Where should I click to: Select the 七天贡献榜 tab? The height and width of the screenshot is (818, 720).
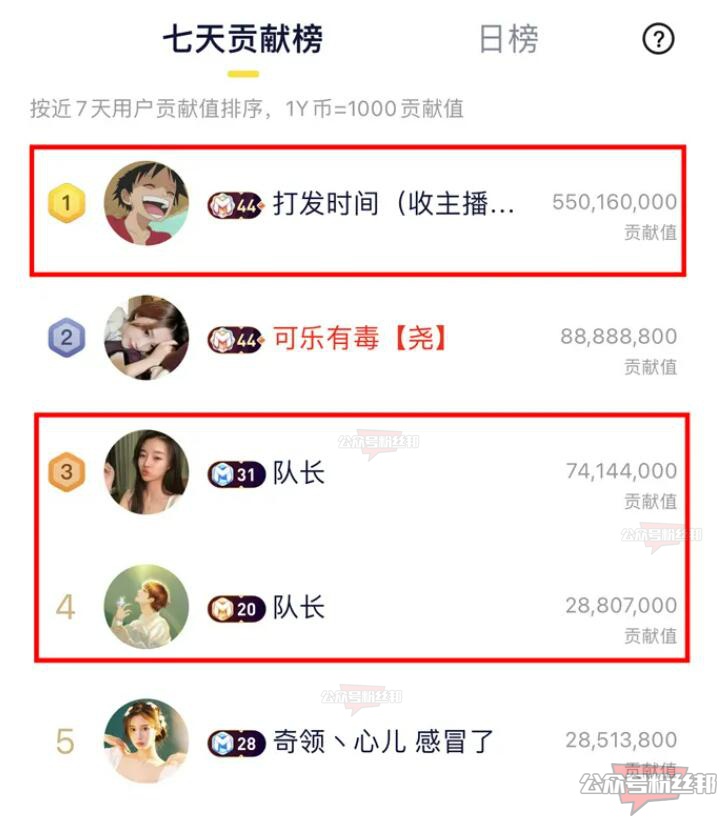click(243, 40)
